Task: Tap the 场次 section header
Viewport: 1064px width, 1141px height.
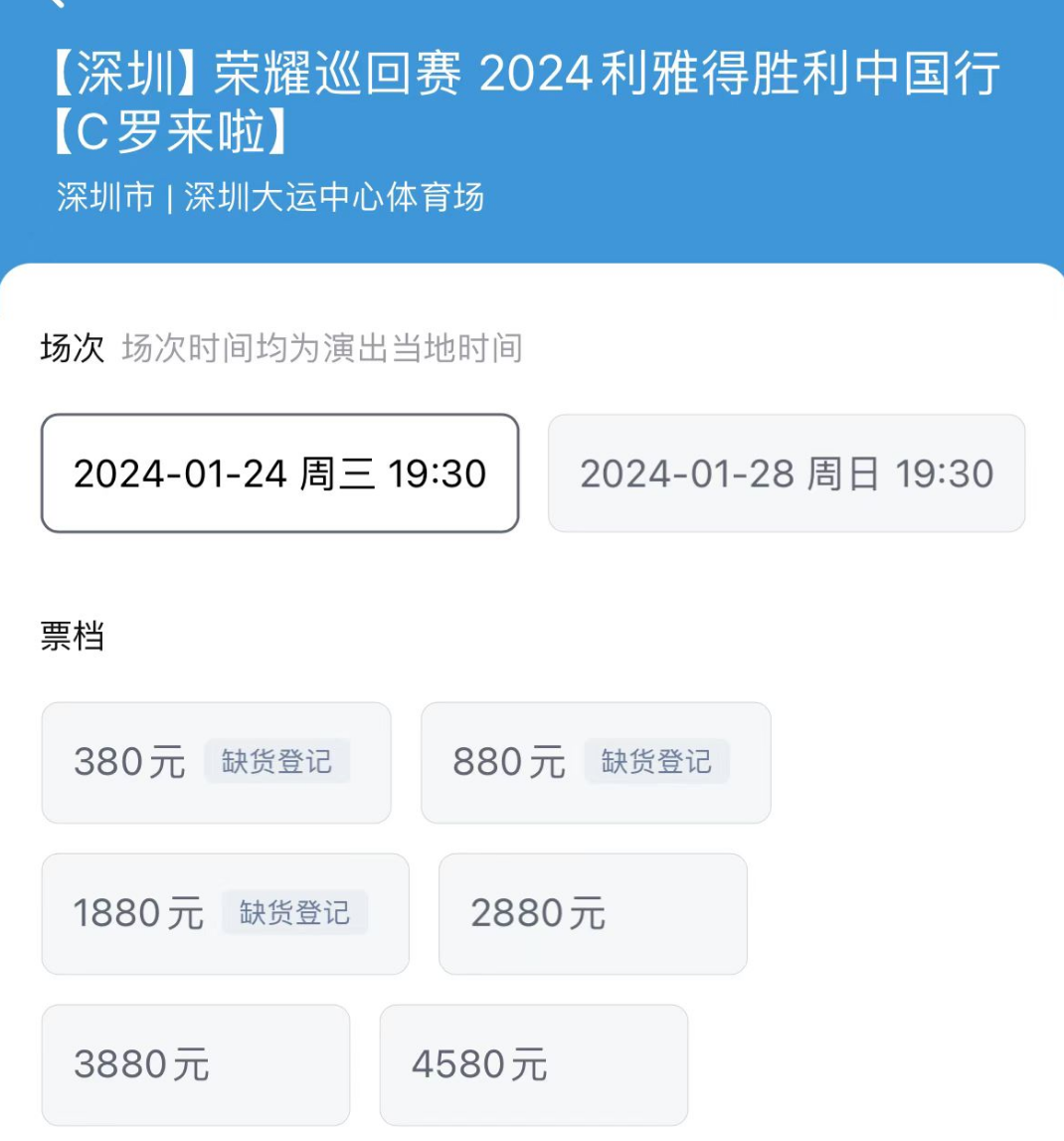Action: 70,349
